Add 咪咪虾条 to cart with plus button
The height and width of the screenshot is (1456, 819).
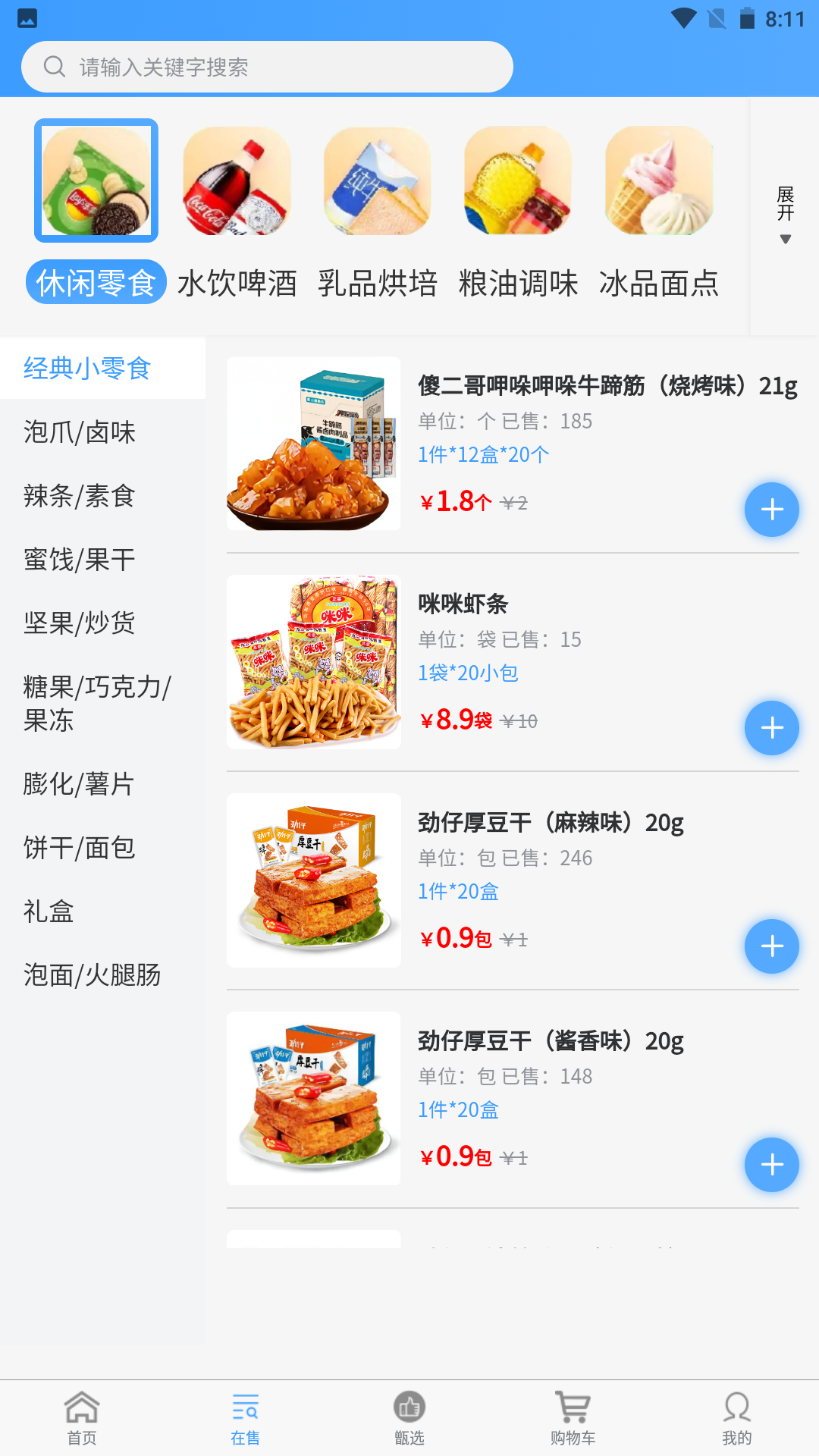(771, 727)
